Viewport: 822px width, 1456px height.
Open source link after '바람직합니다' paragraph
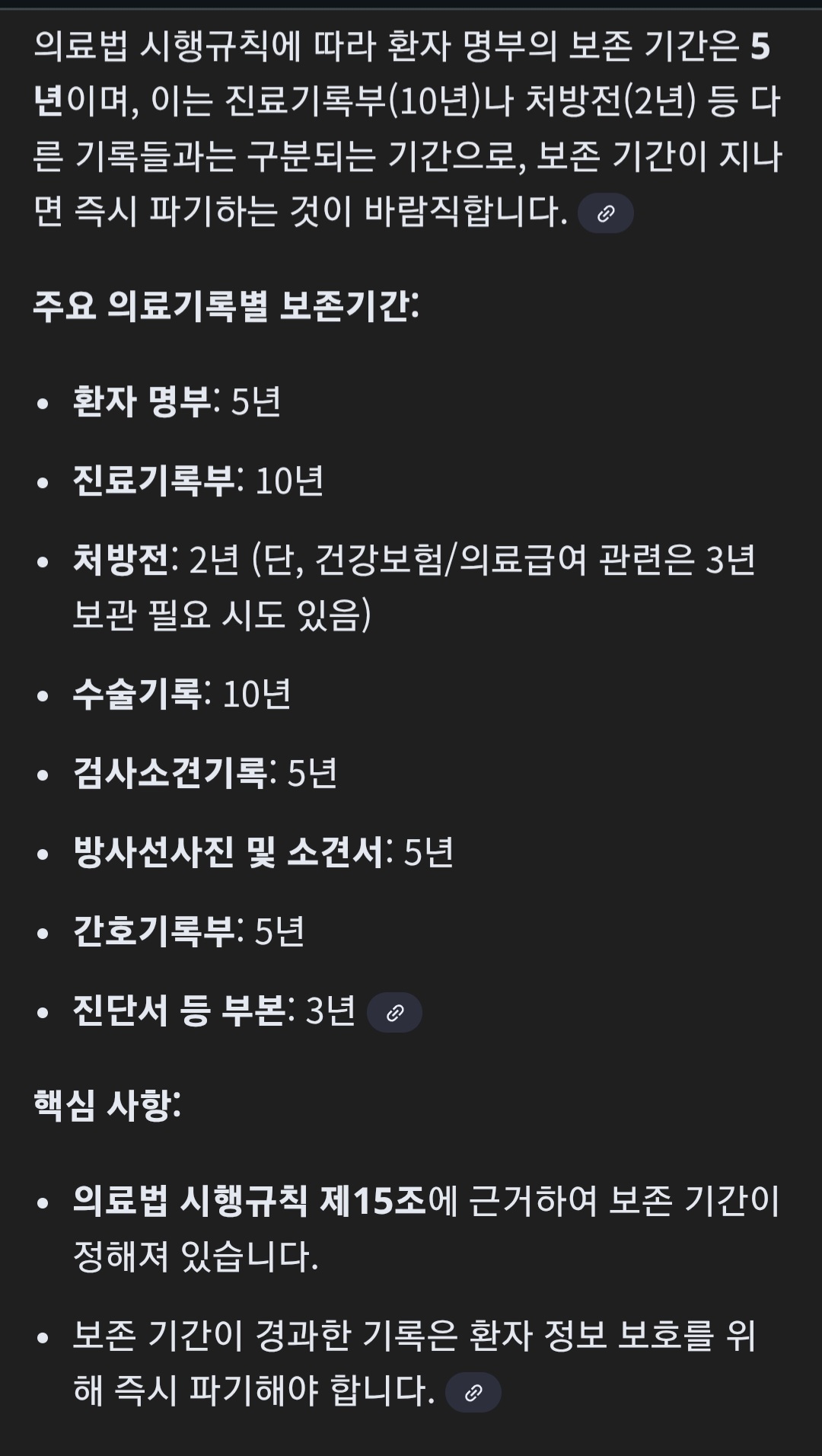click(x=605, y=213)
